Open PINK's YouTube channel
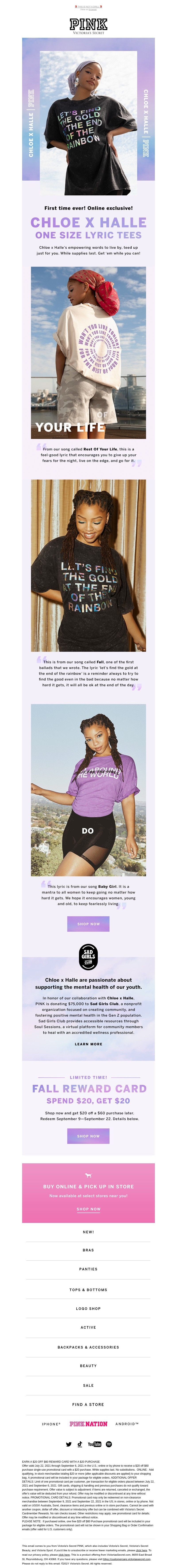 pos(95,1444)
